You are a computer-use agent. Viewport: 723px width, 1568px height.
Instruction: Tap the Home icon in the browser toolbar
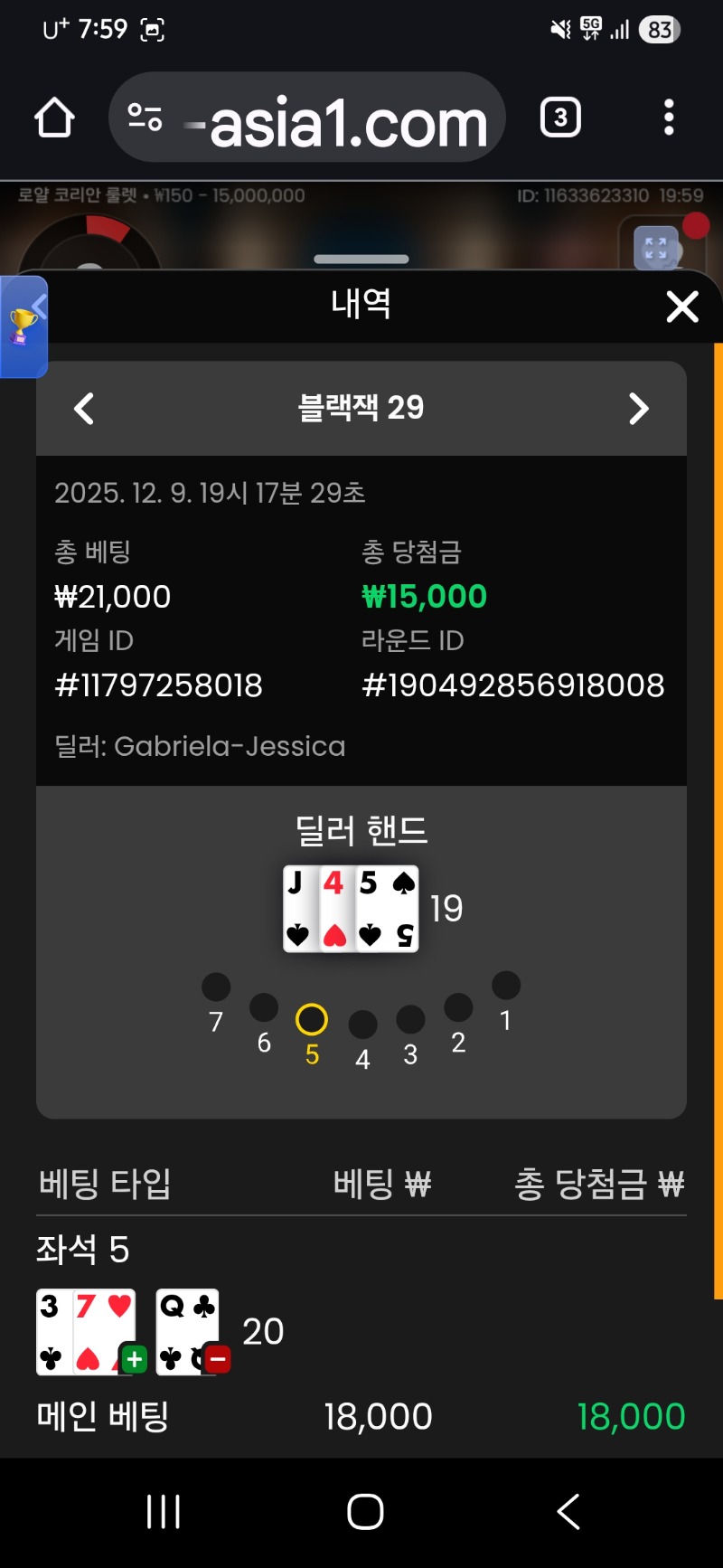(x=53, y=118)
